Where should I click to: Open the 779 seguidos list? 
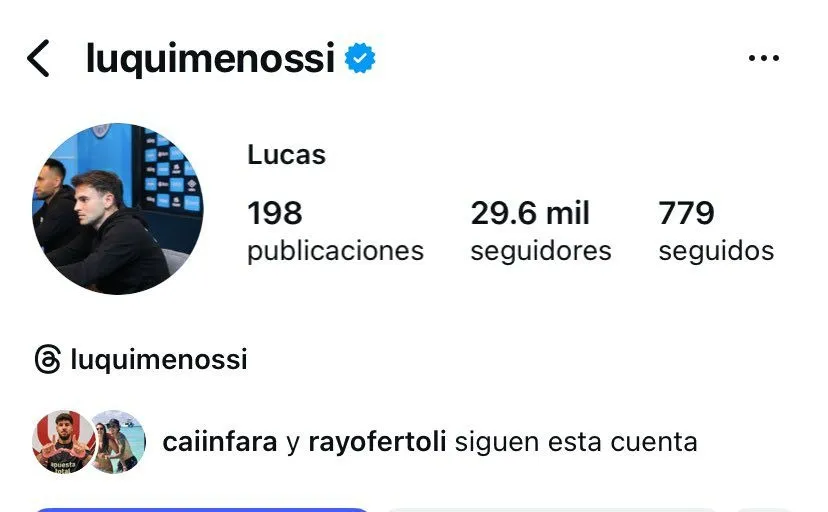click(715, 230)
